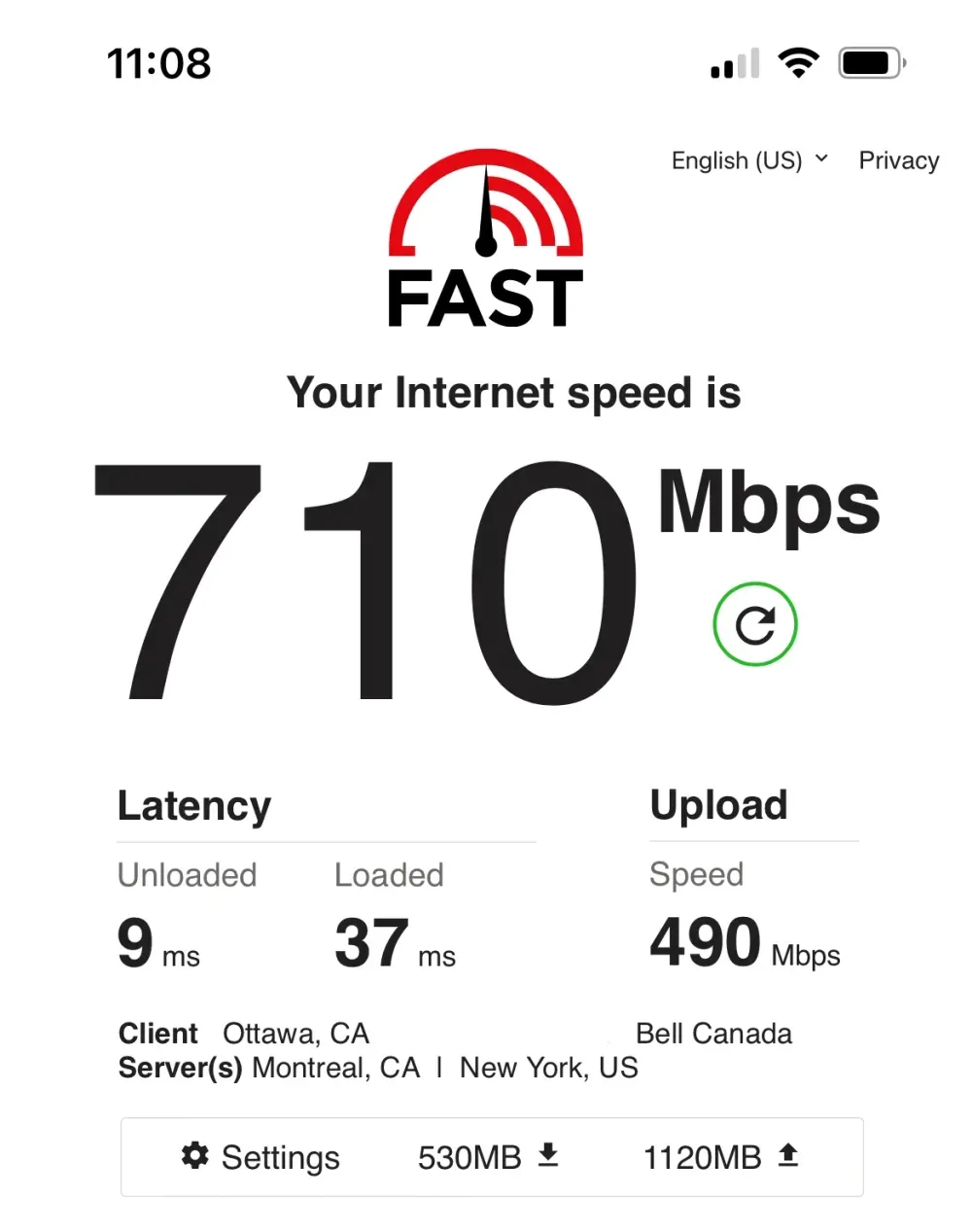Click the chevron beside English (US)
The width and height of the screenshot is (972, 1232).
pyautogui.click(x=819, y=159)
